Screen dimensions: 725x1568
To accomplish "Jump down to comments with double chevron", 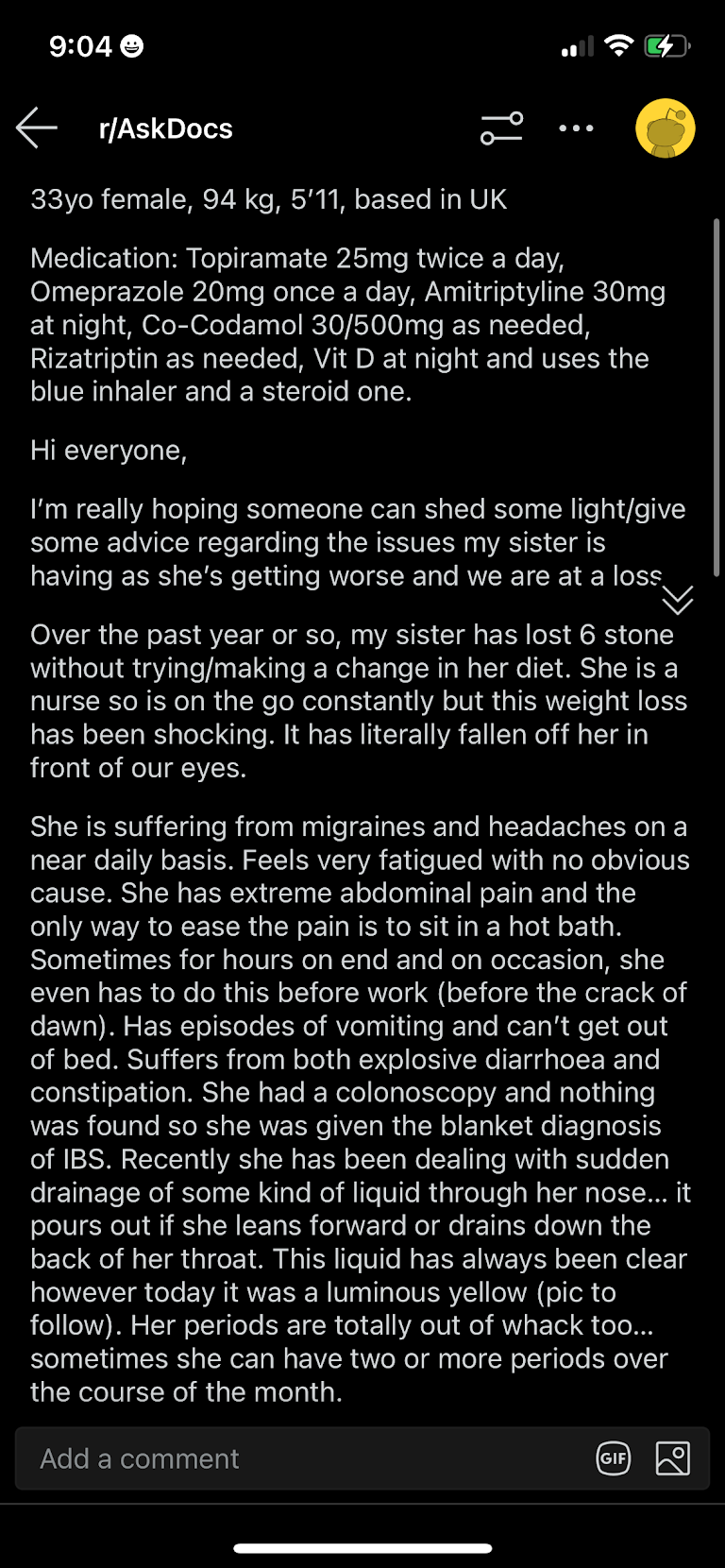I will [x=678, y=599].
